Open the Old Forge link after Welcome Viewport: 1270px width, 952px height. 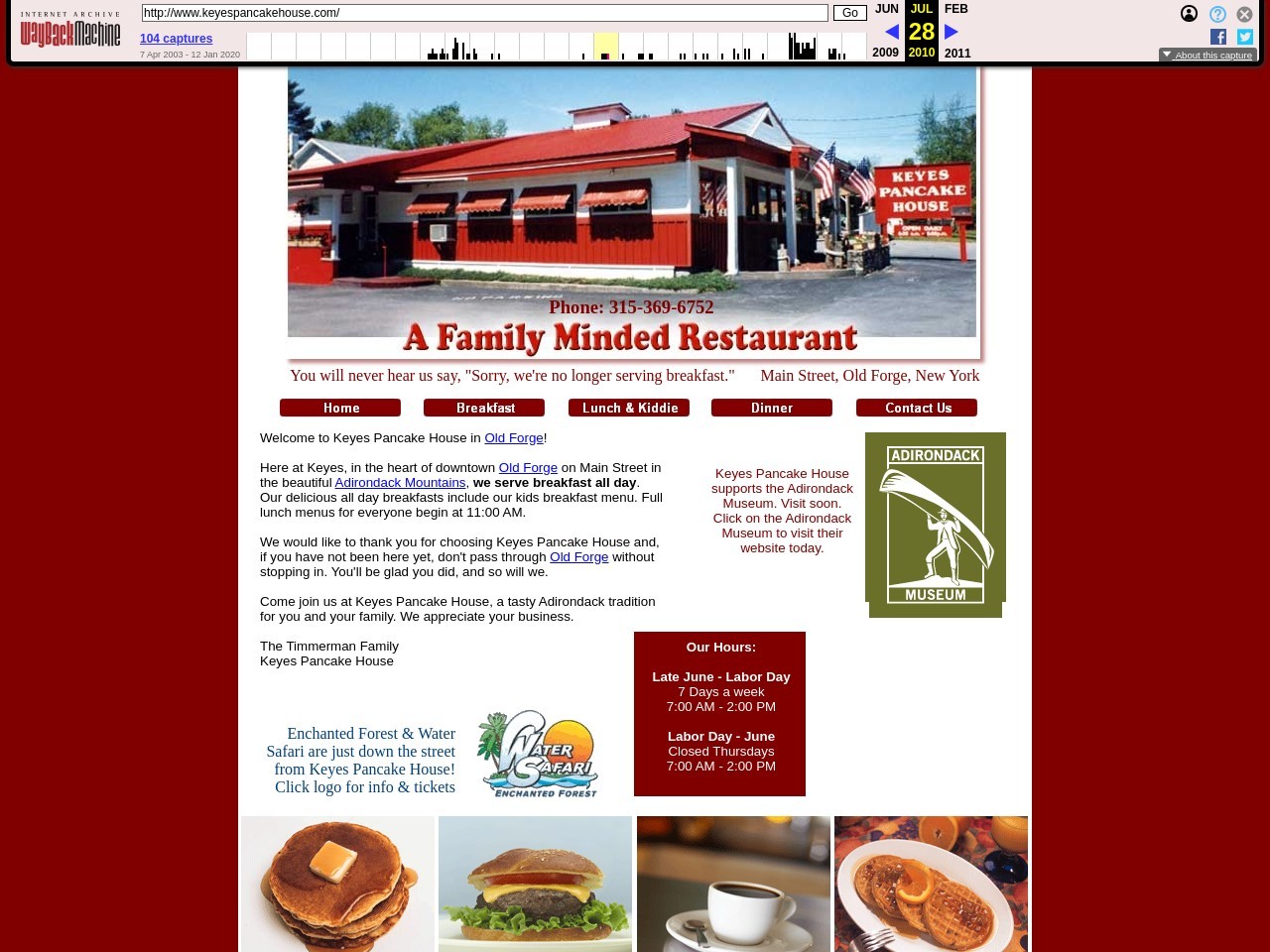click(x=513, y=438)
